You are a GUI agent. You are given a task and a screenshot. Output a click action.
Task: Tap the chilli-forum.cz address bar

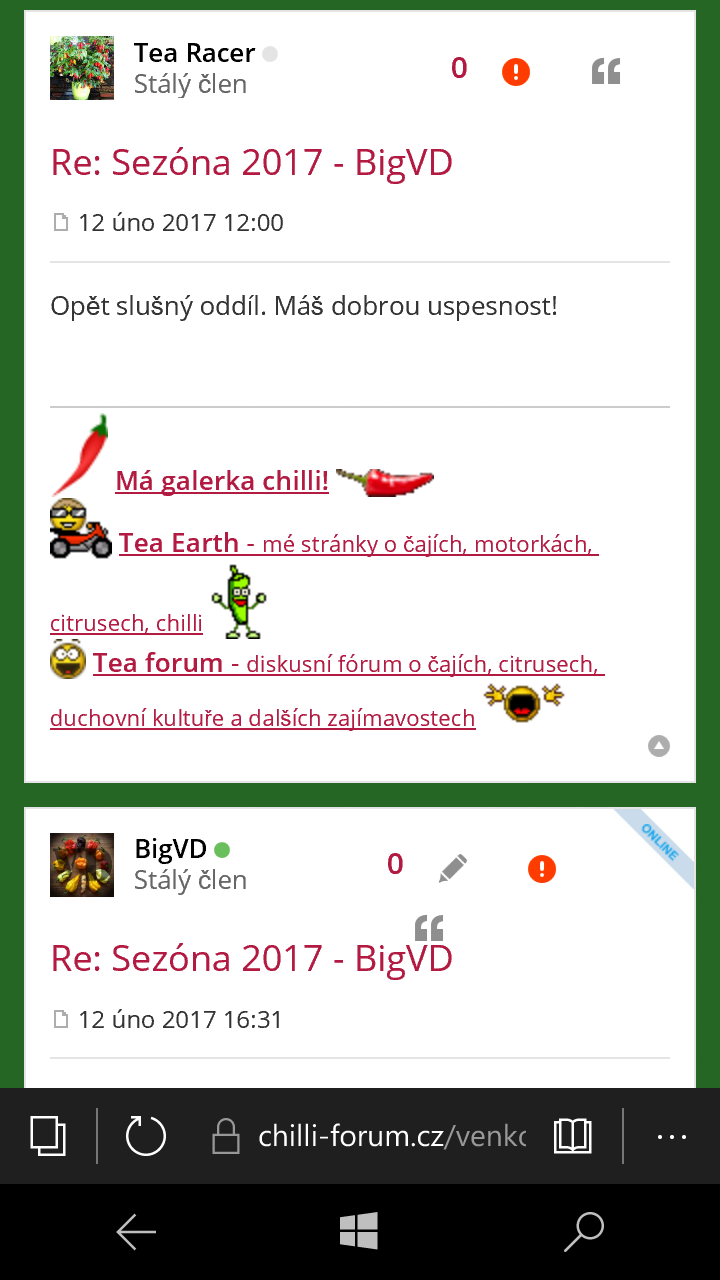click(390, 1136)
